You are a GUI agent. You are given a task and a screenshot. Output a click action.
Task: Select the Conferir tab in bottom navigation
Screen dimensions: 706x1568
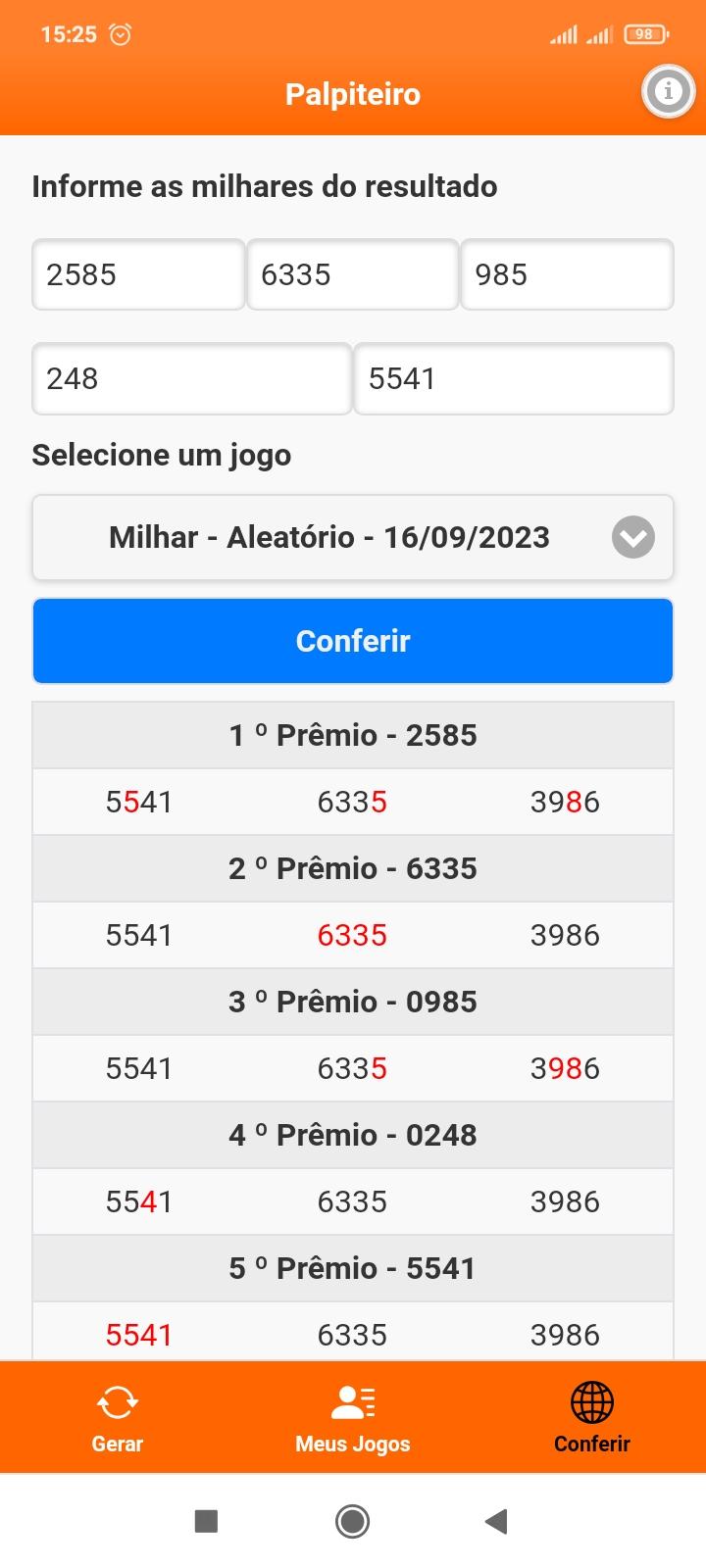[591, 1417]
